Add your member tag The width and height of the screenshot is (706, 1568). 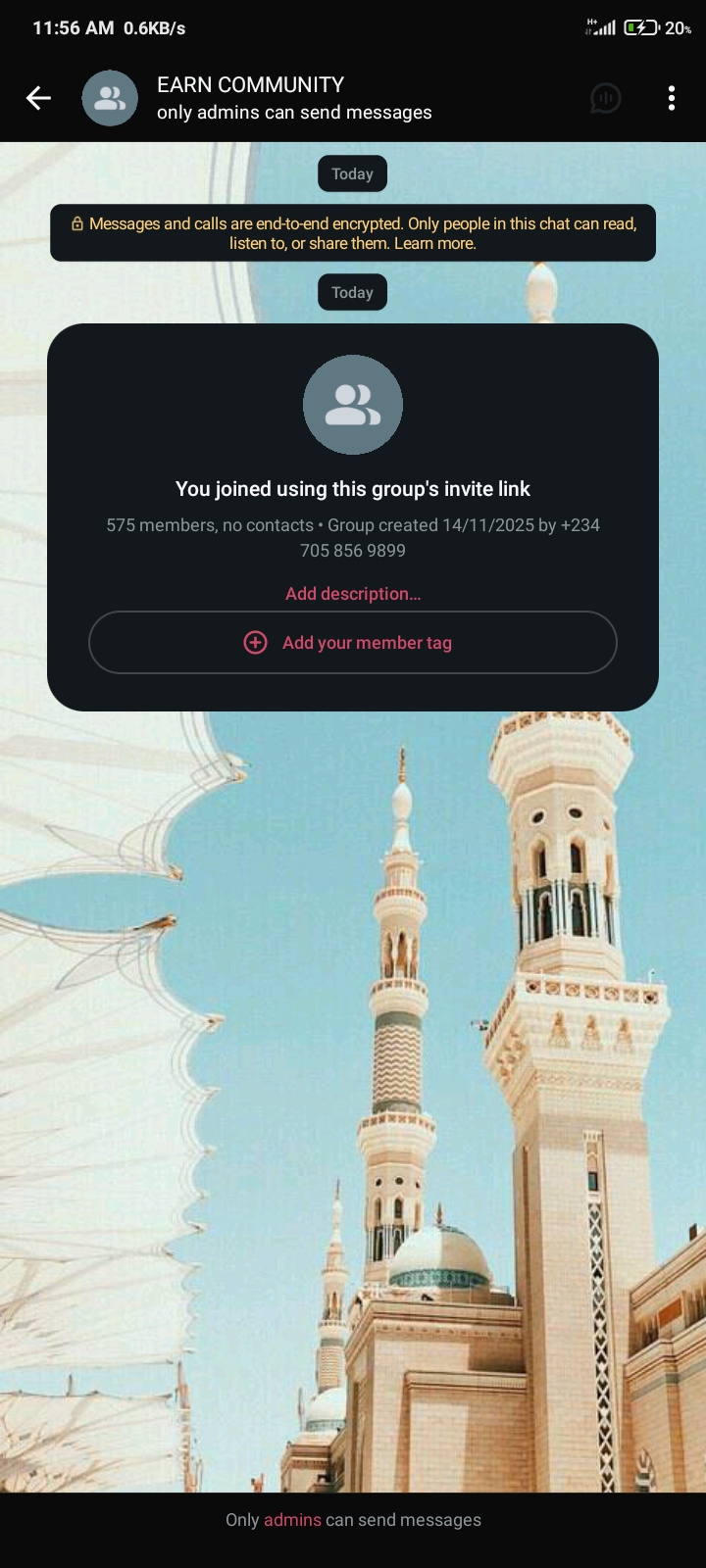pos(353,643)
